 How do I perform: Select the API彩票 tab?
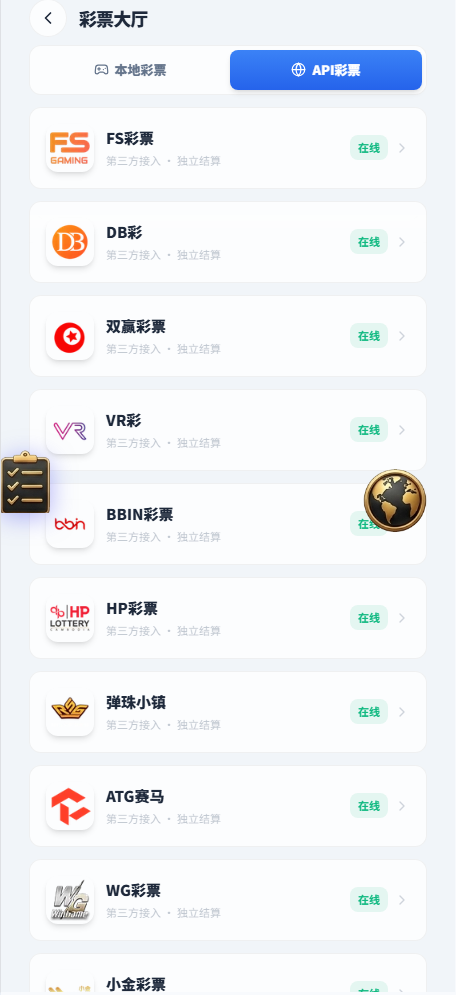pos(326,70)
